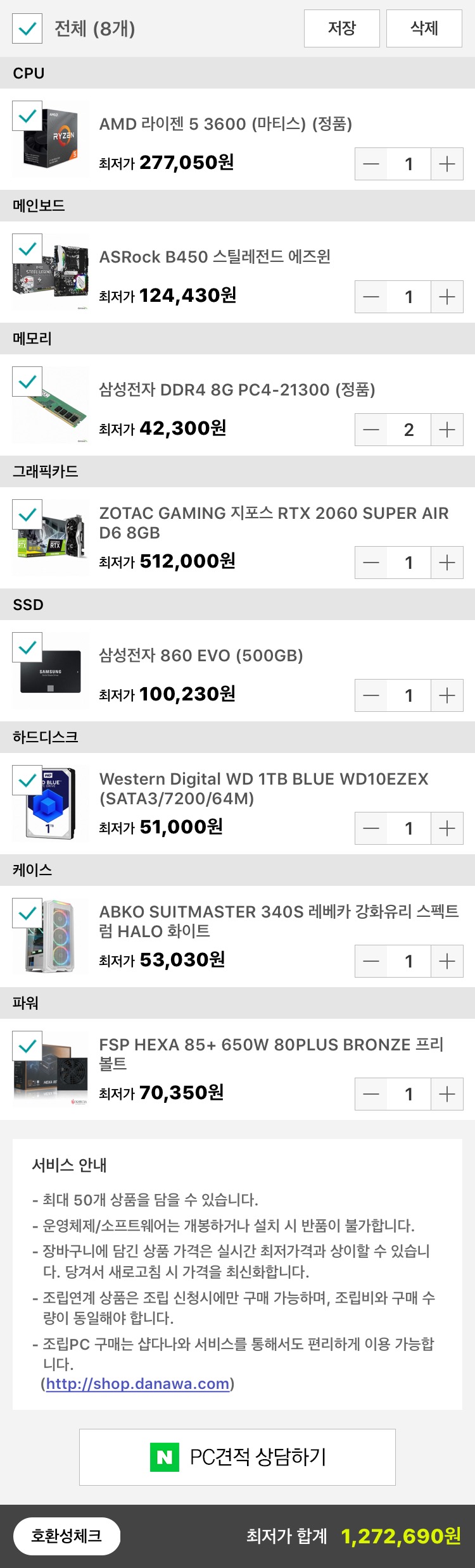Screen dimensions: 475x1568
Task: Decrease quantity of ASRock B450 motherboard
Action: (371, 297)
